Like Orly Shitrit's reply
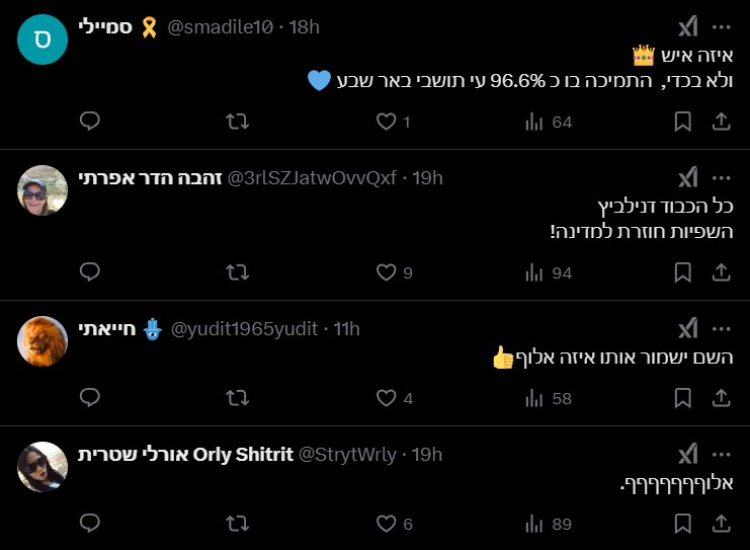 coord(386,523)
